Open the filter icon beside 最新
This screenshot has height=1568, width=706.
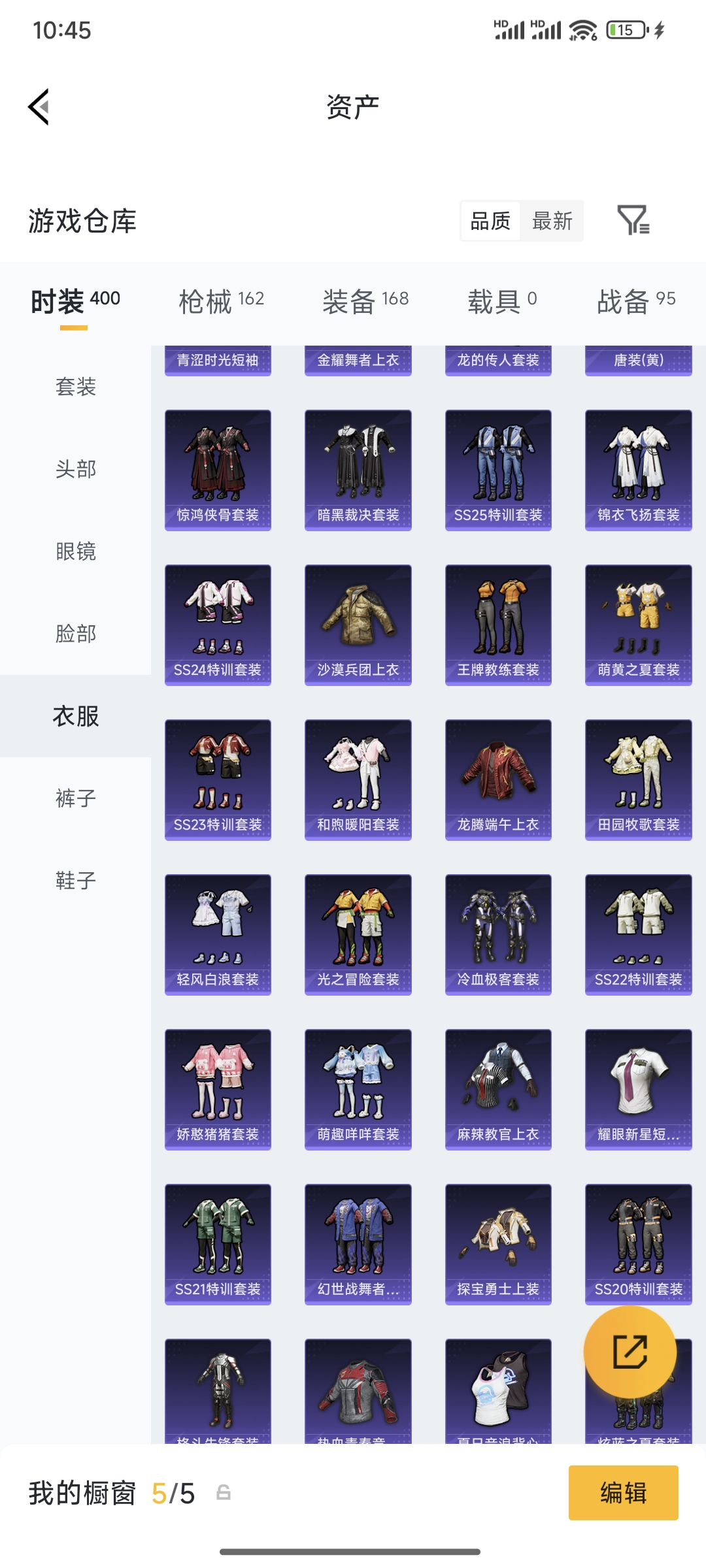(x=633, y=220)
